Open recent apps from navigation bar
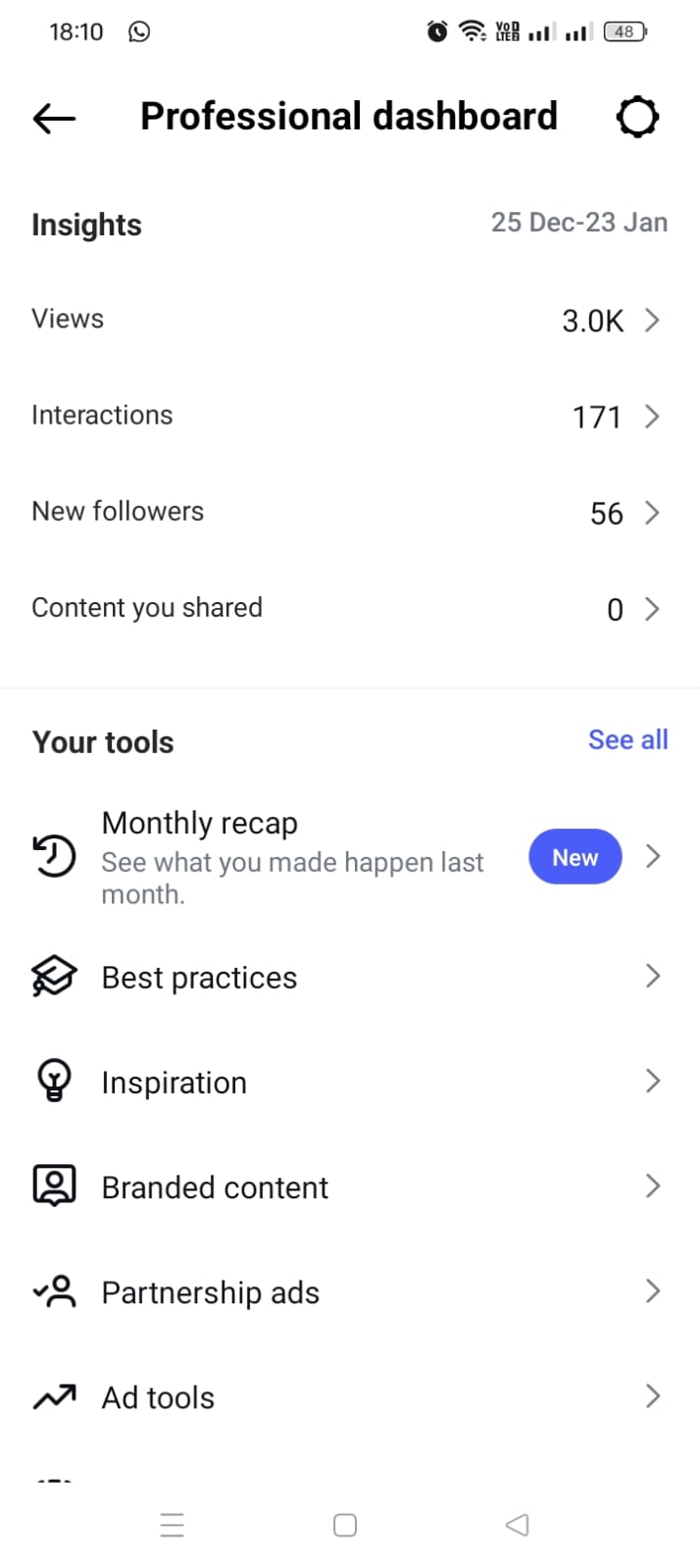 pyautogui.click(x=173, y=1525)
